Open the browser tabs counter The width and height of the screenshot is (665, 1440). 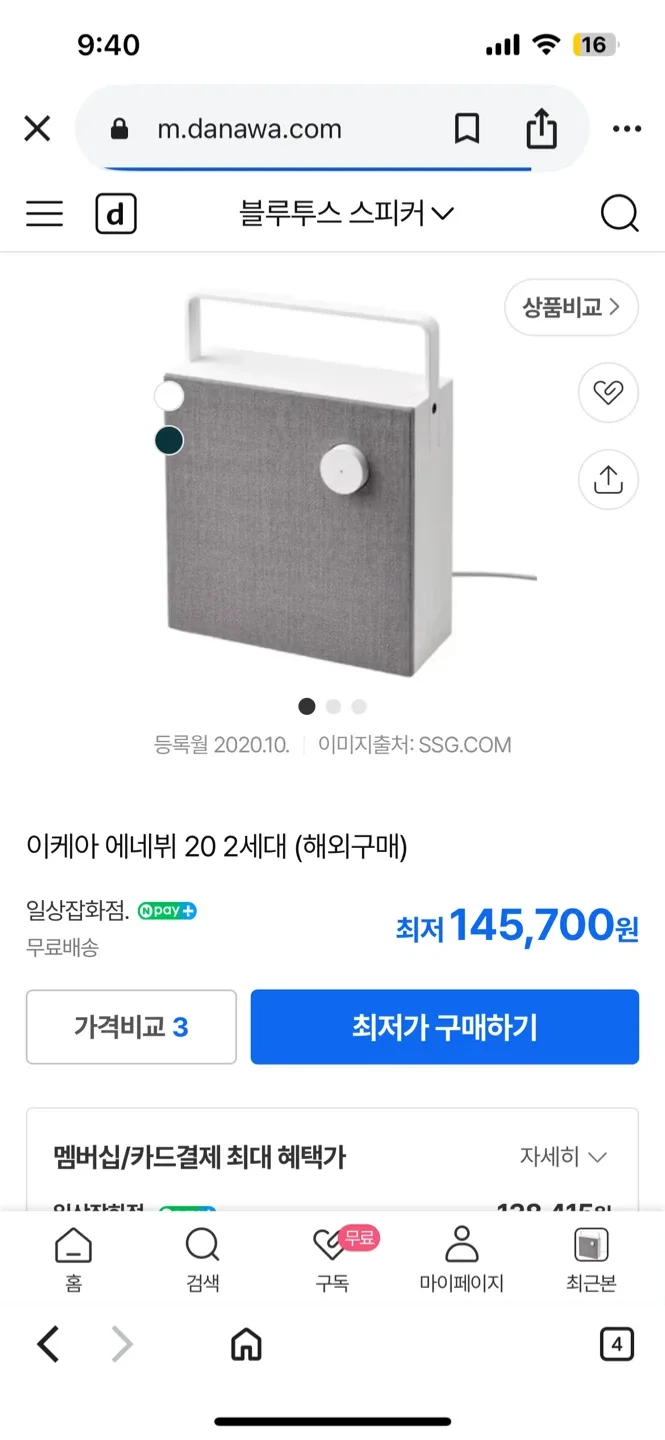[x=617, y=1345]
